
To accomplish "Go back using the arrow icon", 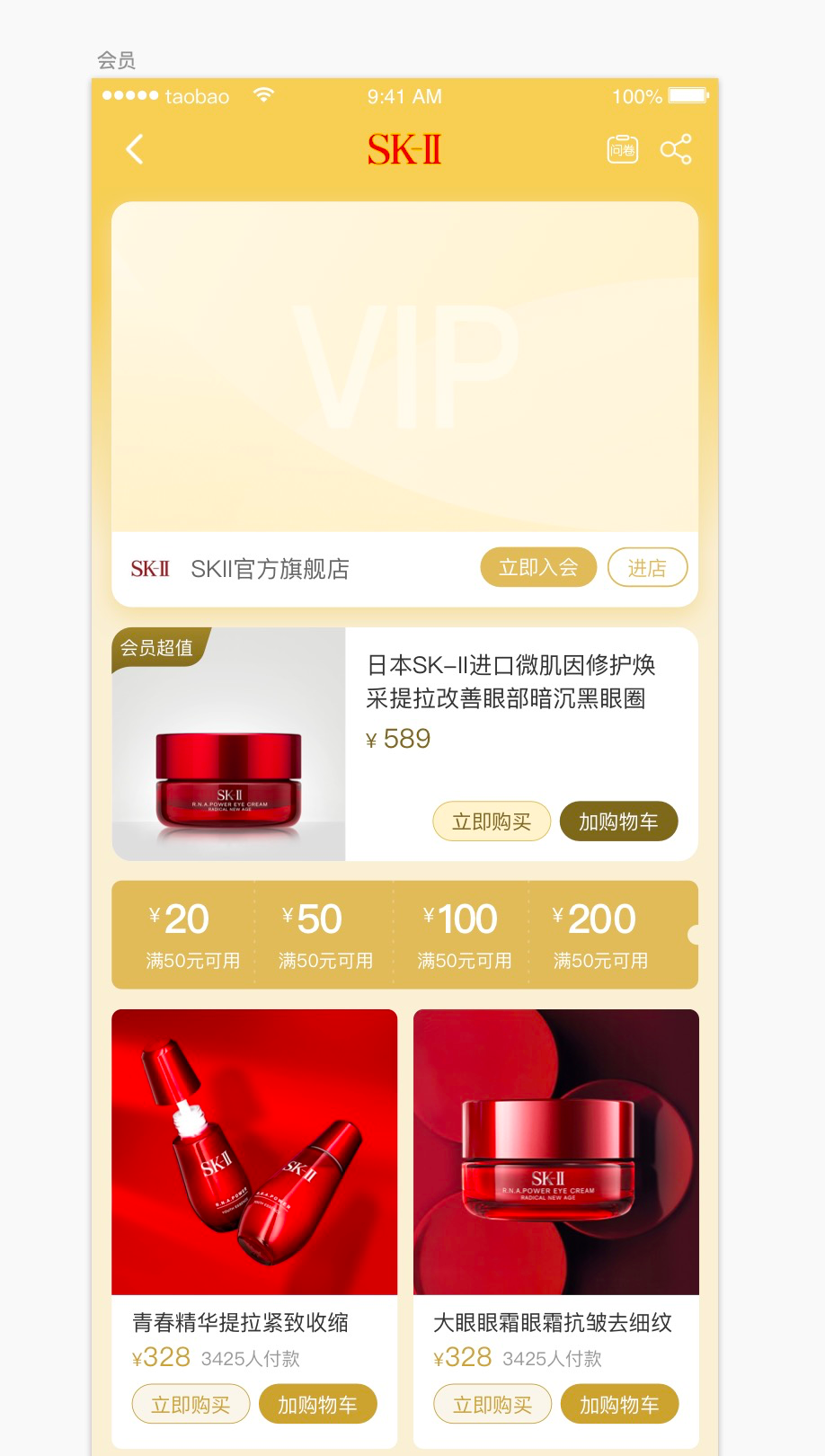I will click(135, 149).
